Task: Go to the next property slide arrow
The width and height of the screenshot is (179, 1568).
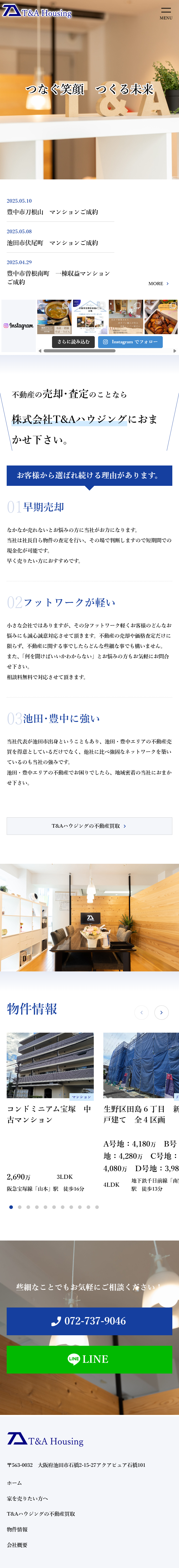Action: click(x=161, y=1012)
